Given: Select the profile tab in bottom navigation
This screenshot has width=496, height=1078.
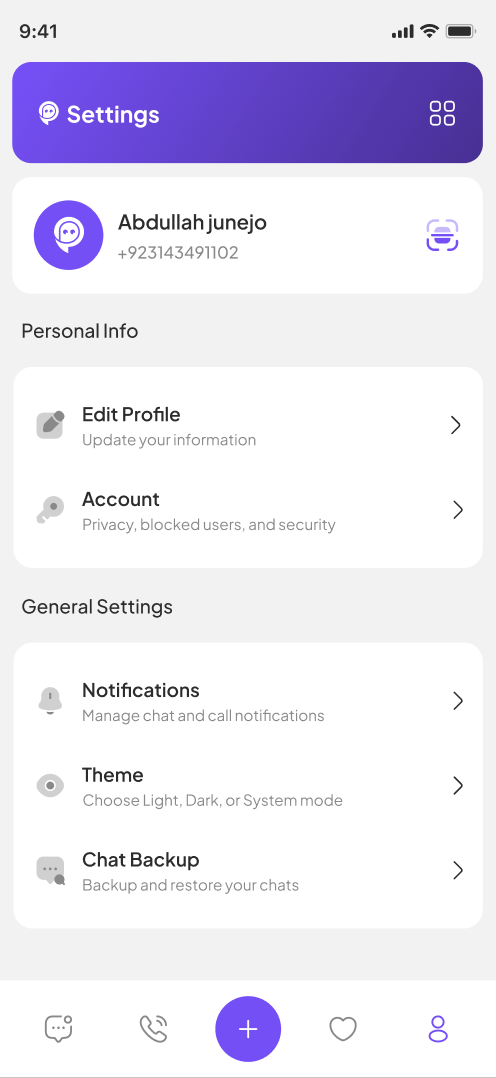Looking at the screenshot, I should click(438, 1029).
